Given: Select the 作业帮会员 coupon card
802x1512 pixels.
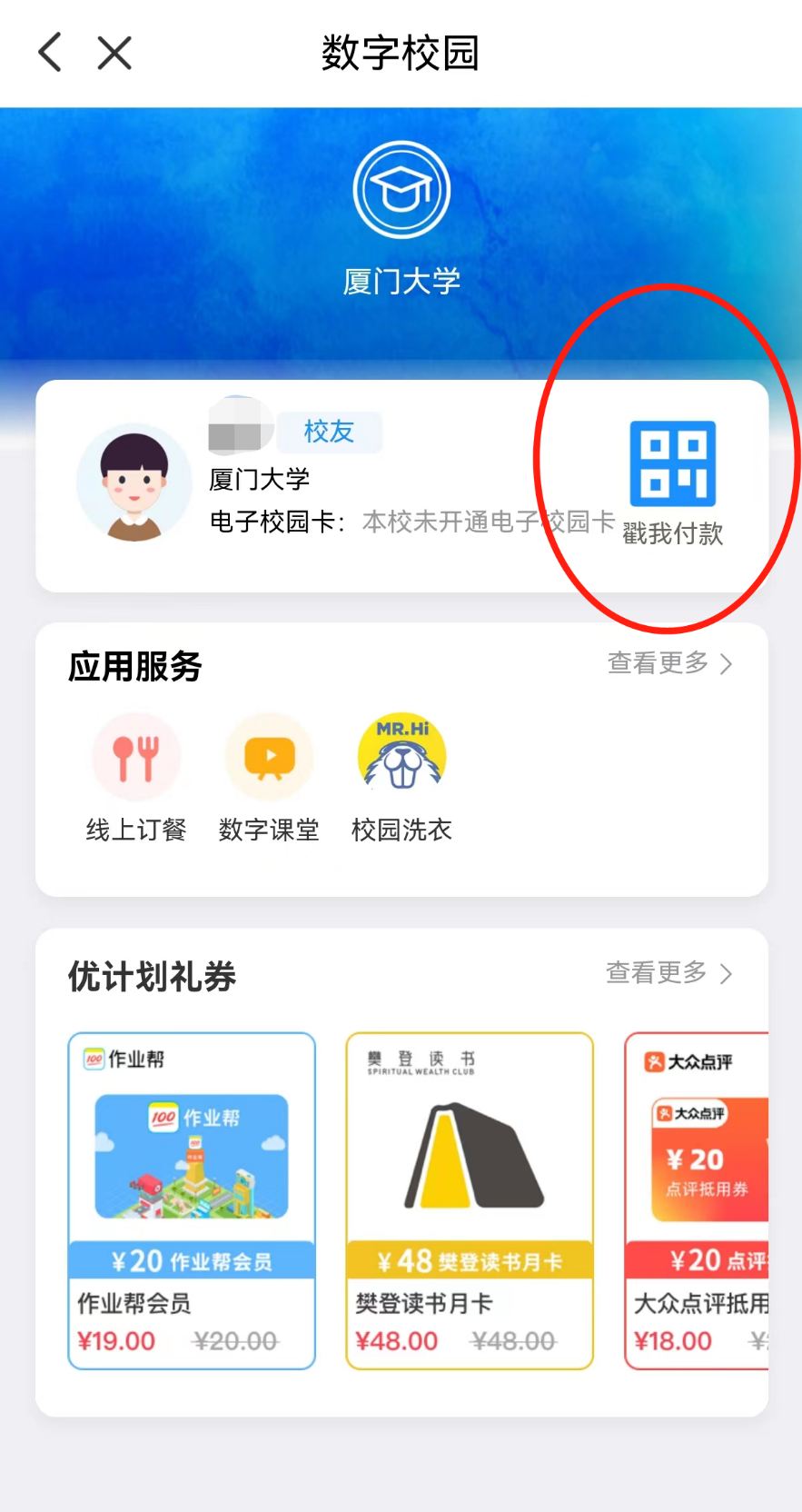Looking at the screenshot, I should point(192,1199).
